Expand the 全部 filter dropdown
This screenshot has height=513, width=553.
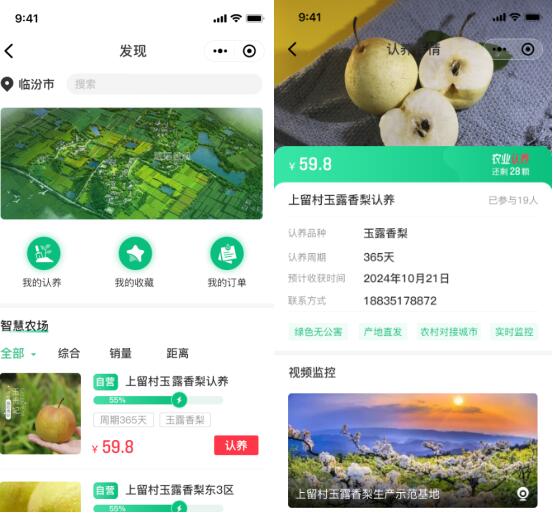(18, 353)
